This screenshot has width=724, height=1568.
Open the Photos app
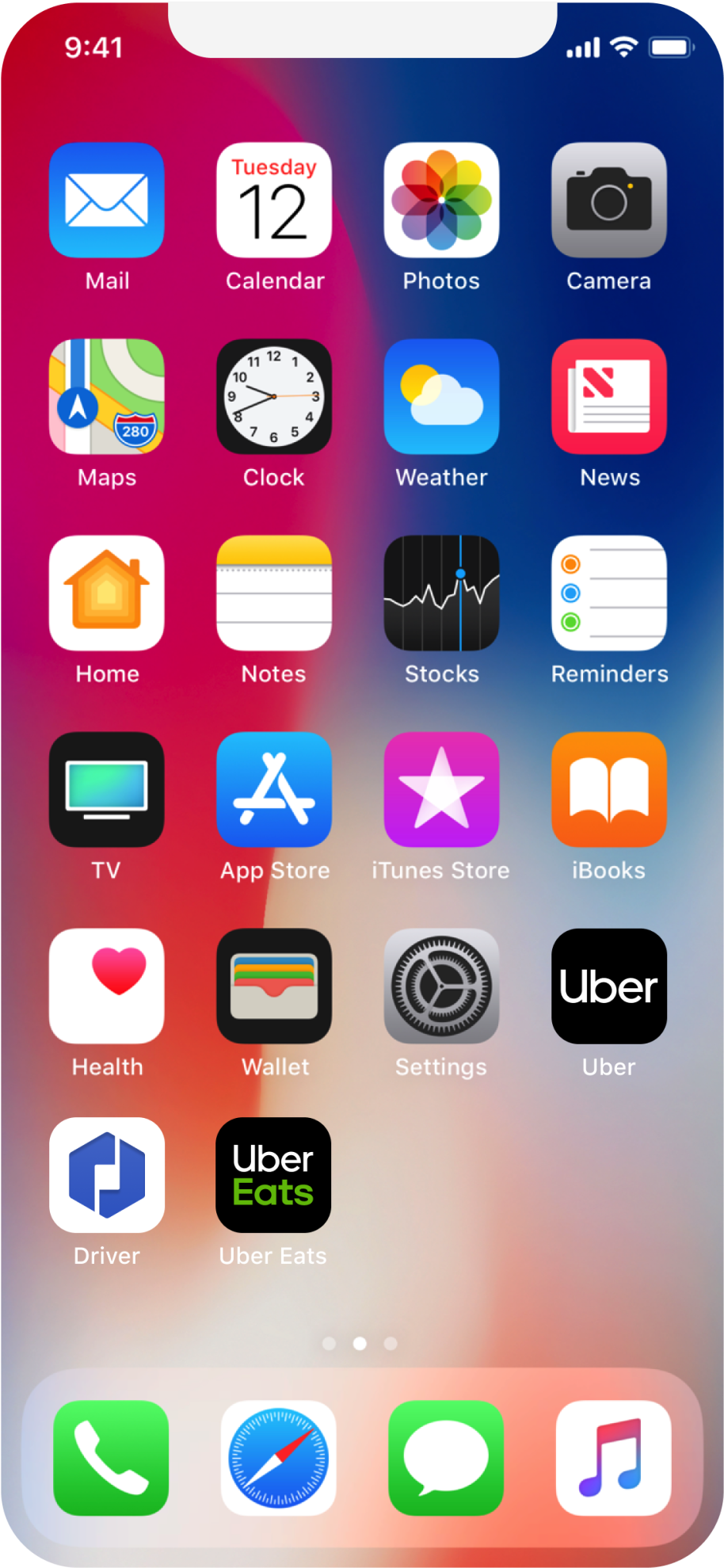point(441,200)
